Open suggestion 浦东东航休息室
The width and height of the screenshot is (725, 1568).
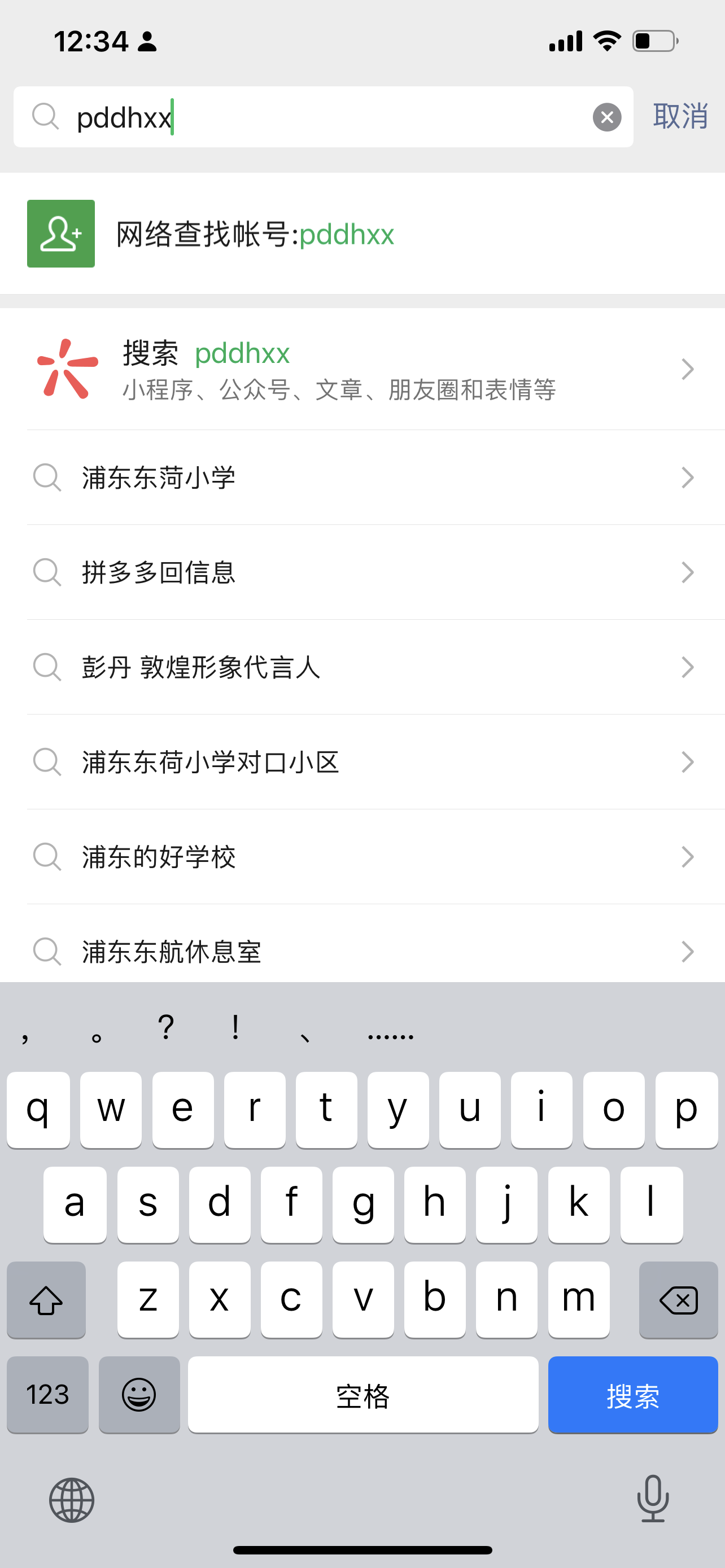point(365,951)
